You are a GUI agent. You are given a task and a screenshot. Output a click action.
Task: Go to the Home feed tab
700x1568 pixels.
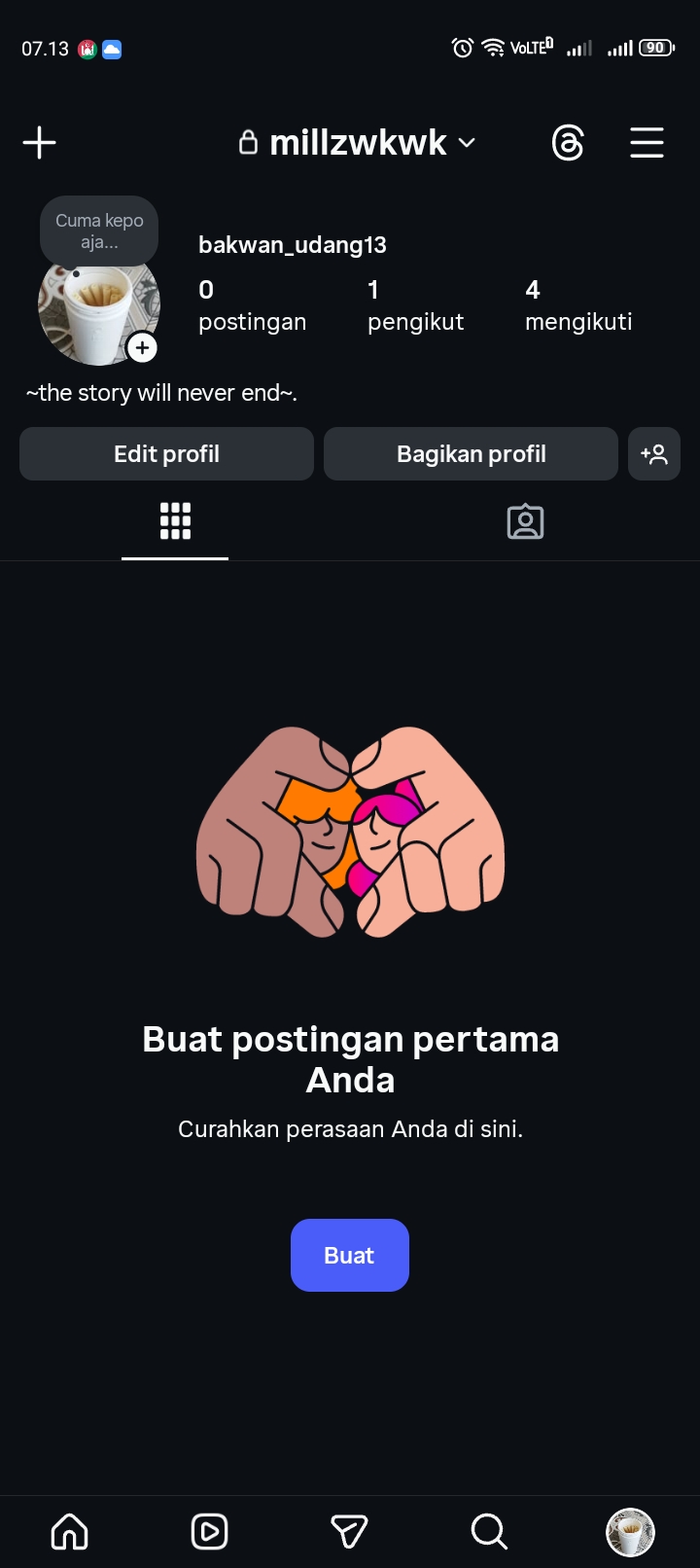(x=70, y=1532)
